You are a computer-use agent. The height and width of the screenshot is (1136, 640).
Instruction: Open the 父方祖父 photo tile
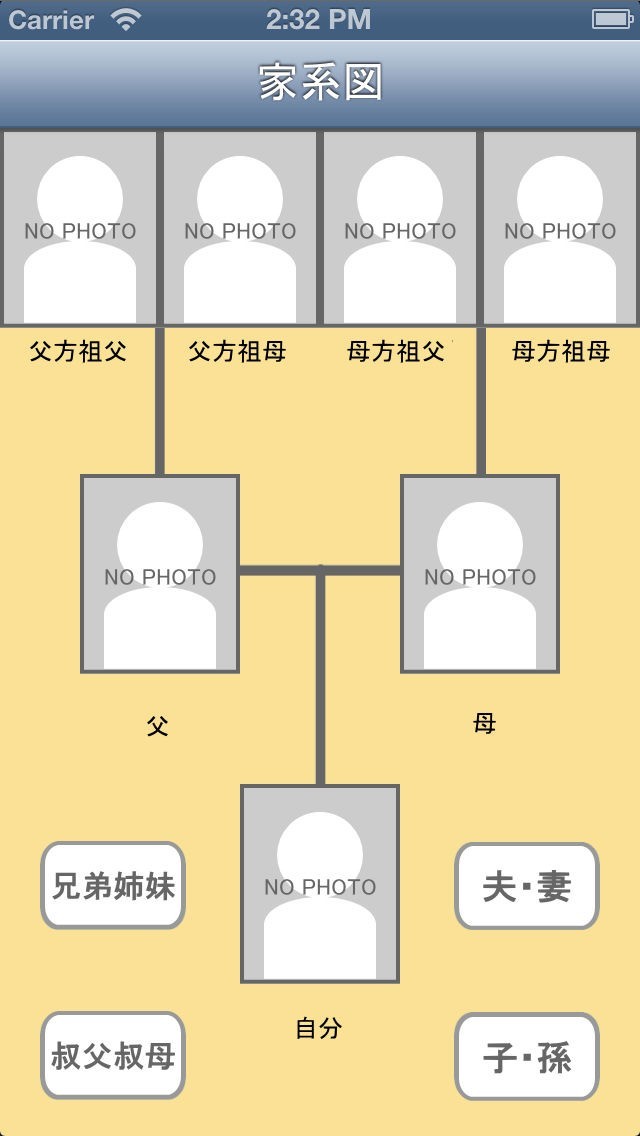tap(80, 227)
